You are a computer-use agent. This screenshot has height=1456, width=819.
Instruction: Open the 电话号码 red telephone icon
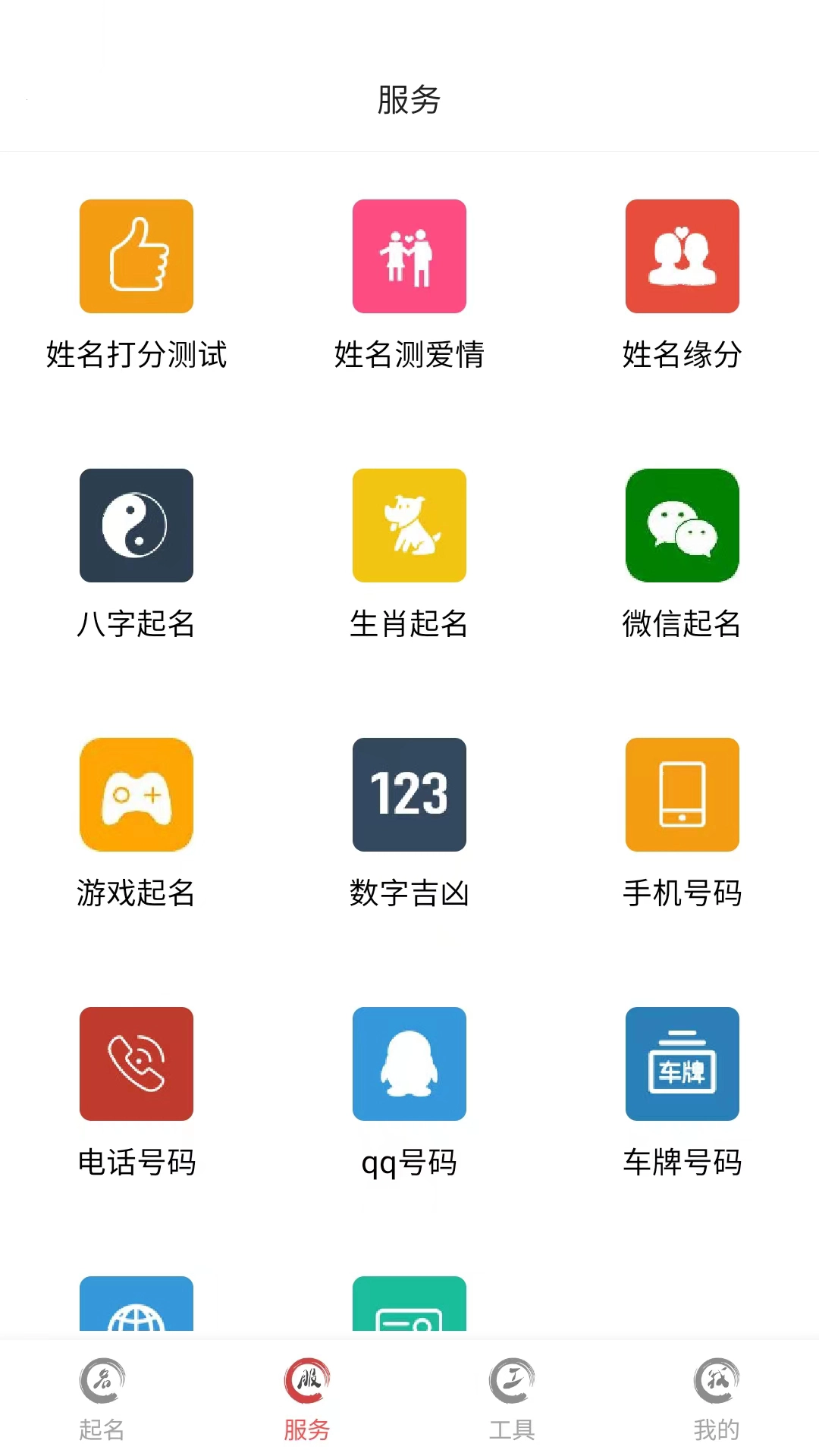coord(136,1064)
